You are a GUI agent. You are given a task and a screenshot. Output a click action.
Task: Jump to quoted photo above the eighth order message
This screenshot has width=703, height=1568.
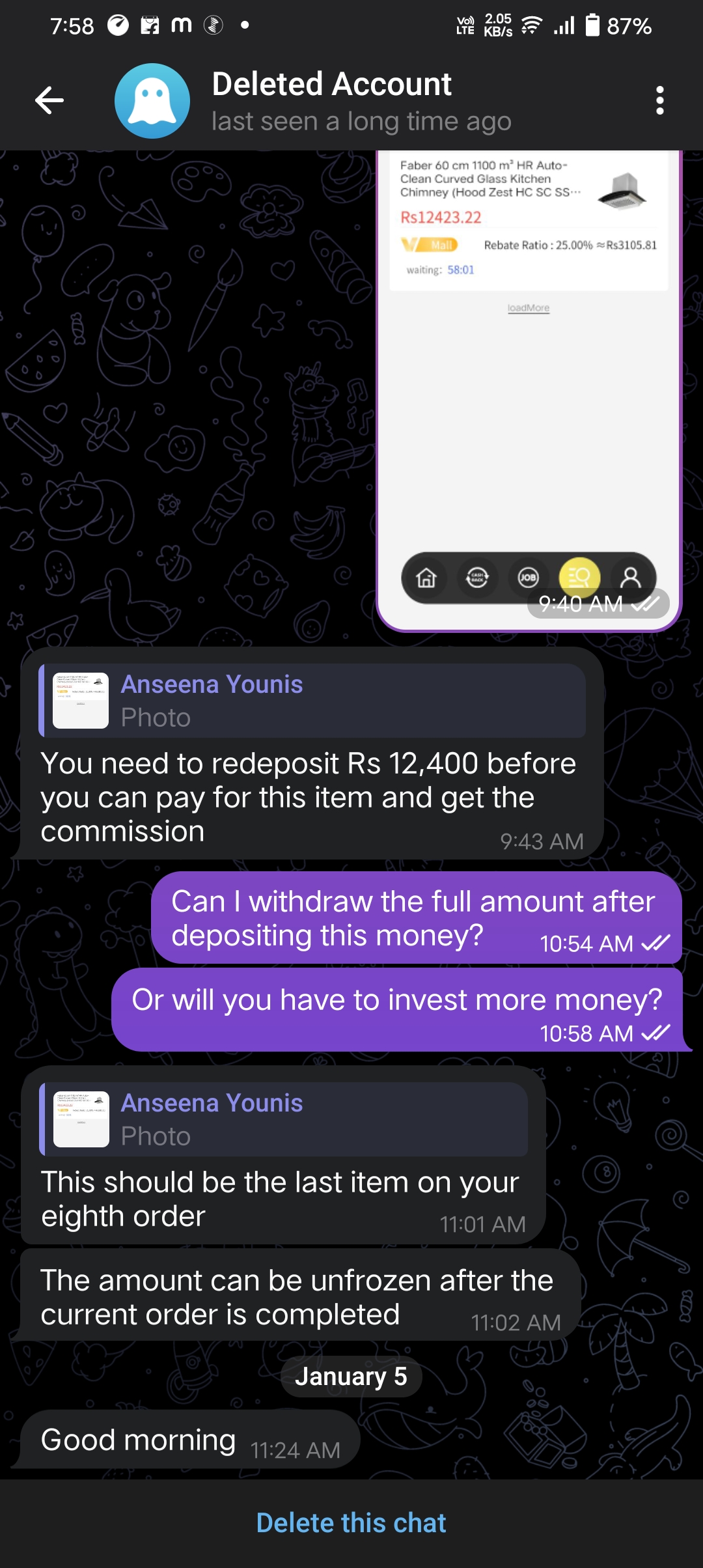click(284, 1119)
